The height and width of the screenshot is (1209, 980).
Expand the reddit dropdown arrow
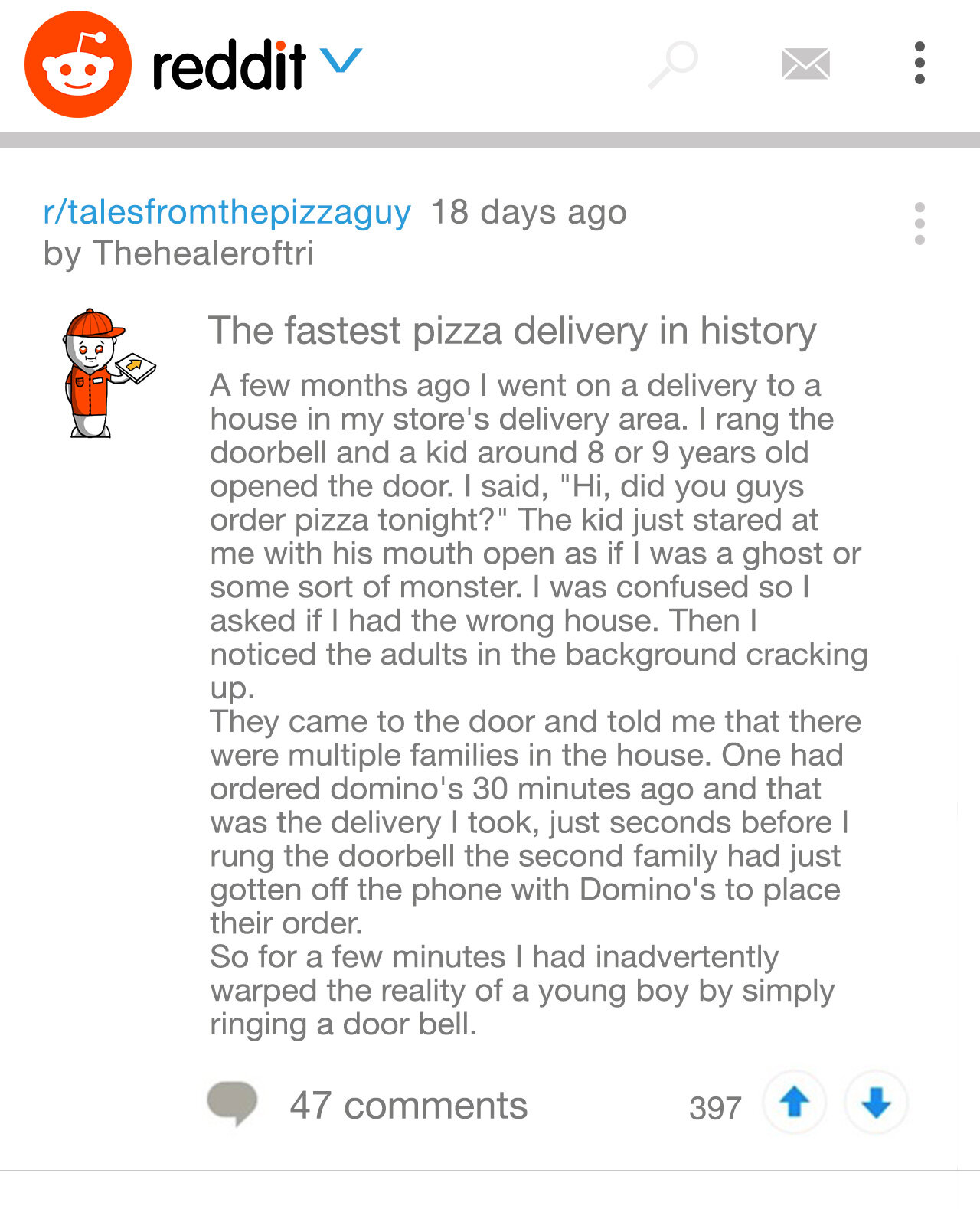[341, 60]
